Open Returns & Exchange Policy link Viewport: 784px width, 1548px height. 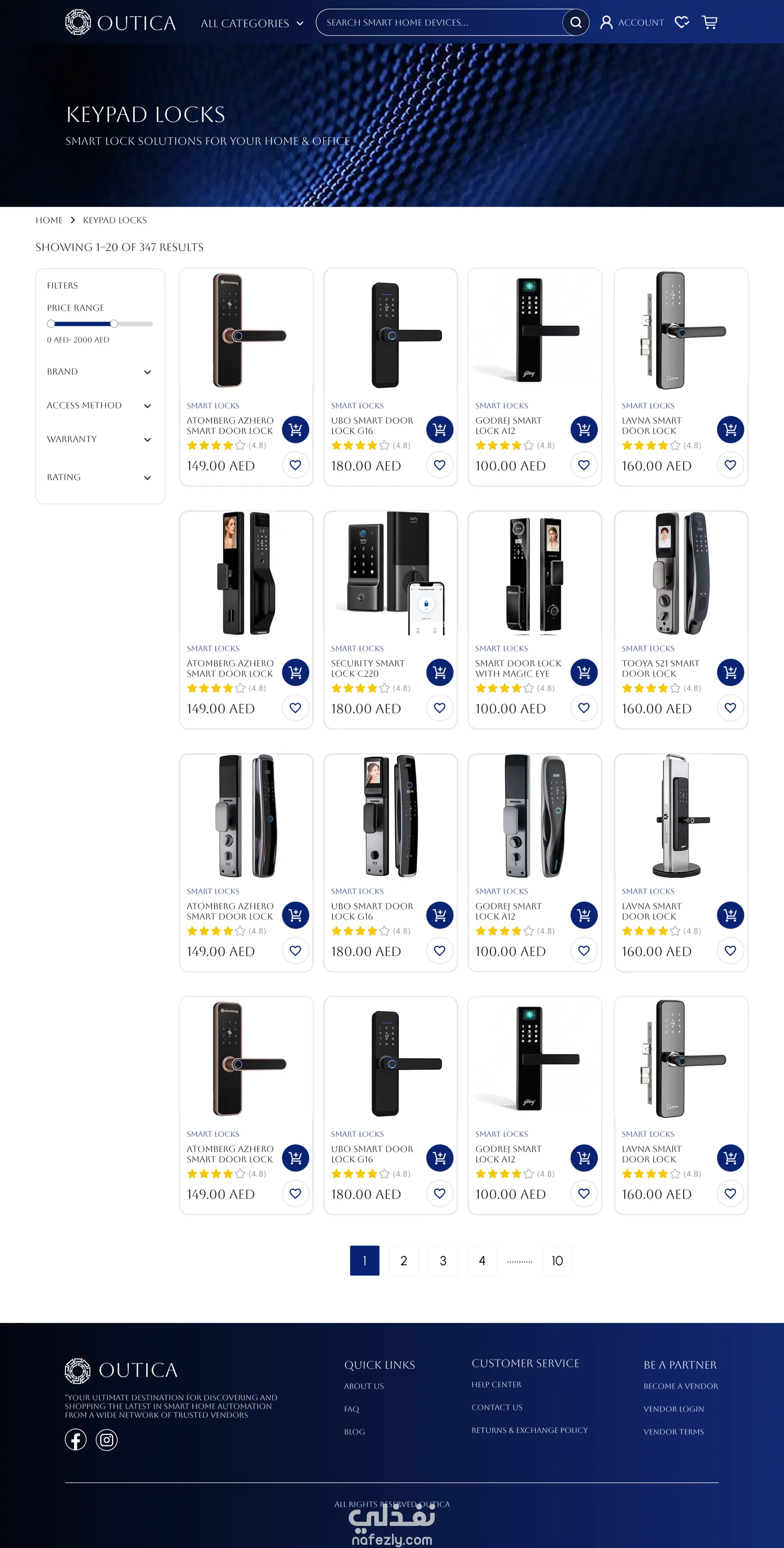[x=529, y=1430]
